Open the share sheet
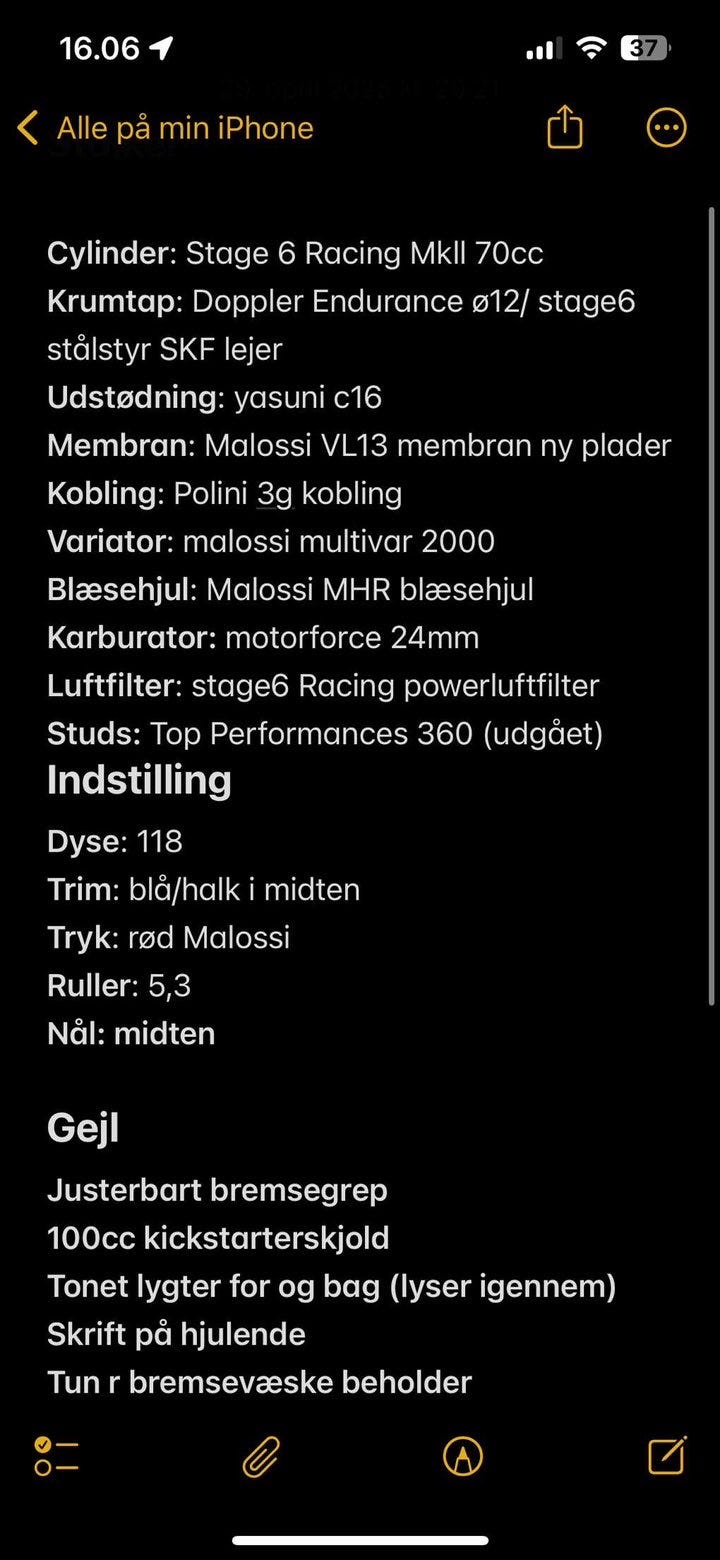720x1560 pixels. [563, 127]
